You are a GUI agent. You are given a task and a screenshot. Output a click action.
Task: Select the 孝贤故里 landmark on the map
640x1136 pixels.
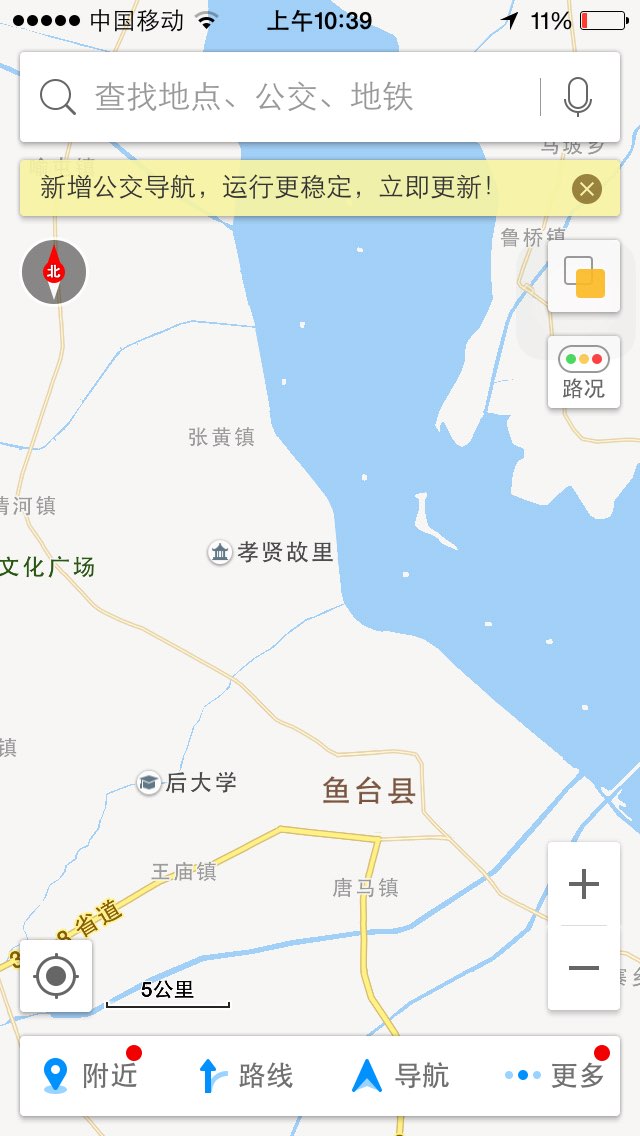pyautogui.click(x=270, y=553)
